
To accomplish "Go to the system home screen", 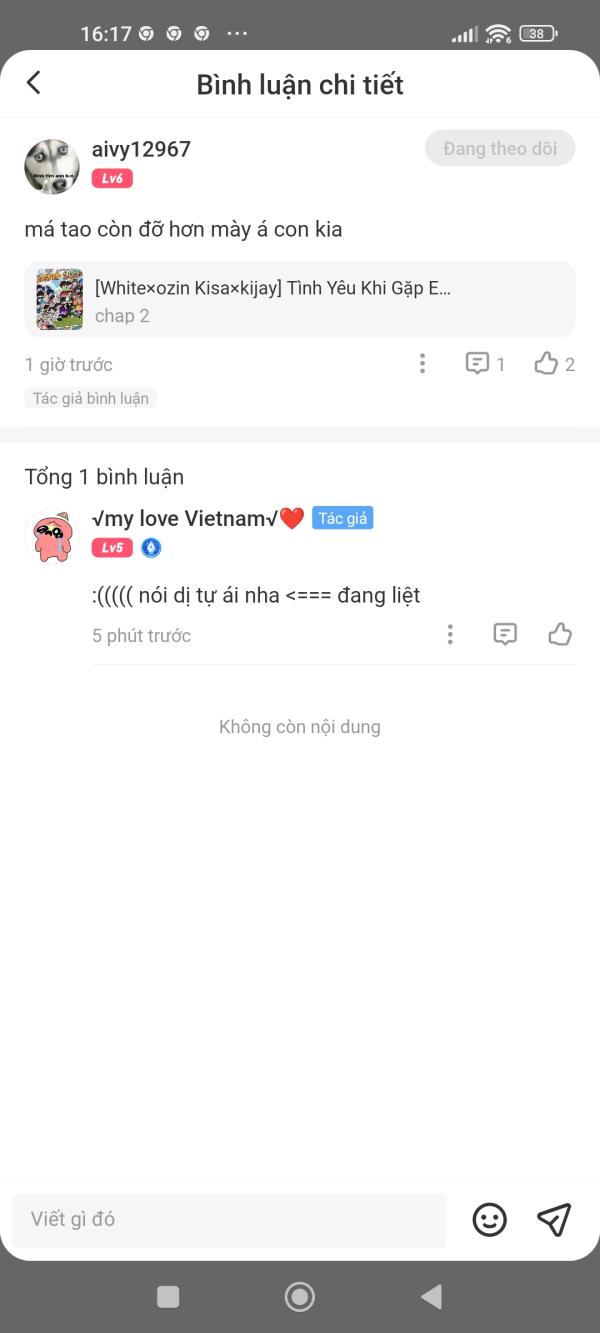I will [300, 1297].
